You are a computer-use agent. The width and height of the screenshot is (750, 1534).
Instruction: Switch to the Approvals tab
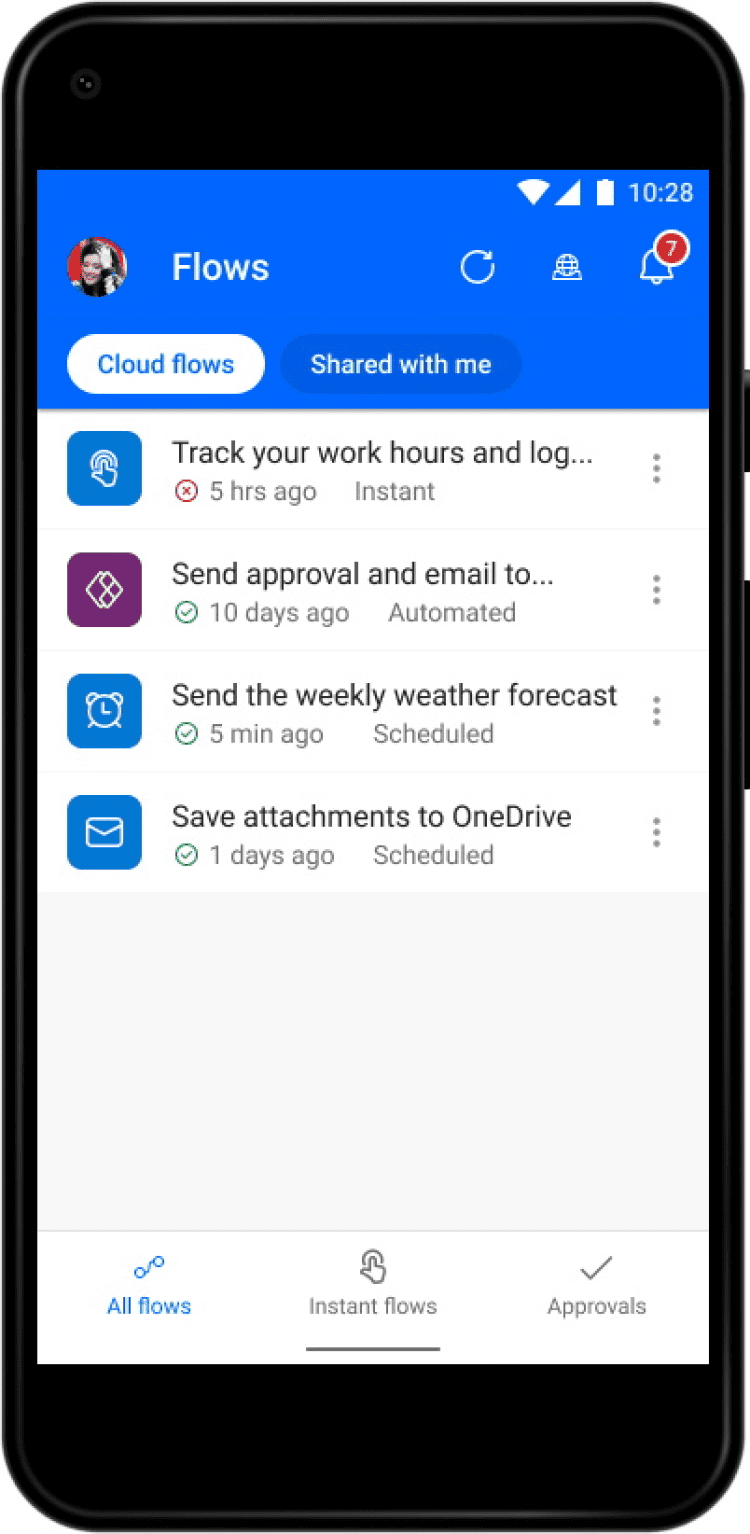(596, 1286)
